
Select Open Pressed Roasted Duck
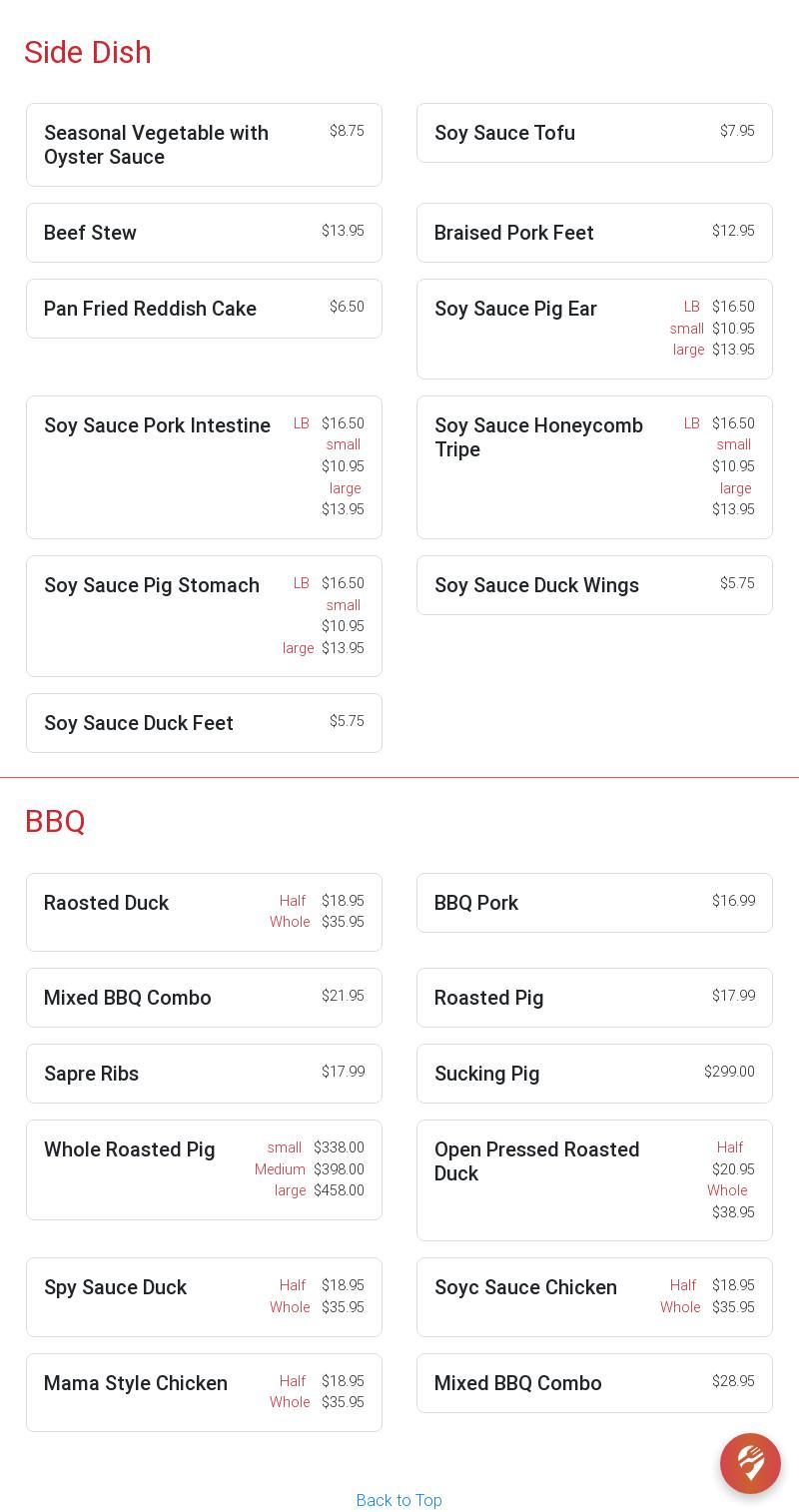[x=594, y=1180]
